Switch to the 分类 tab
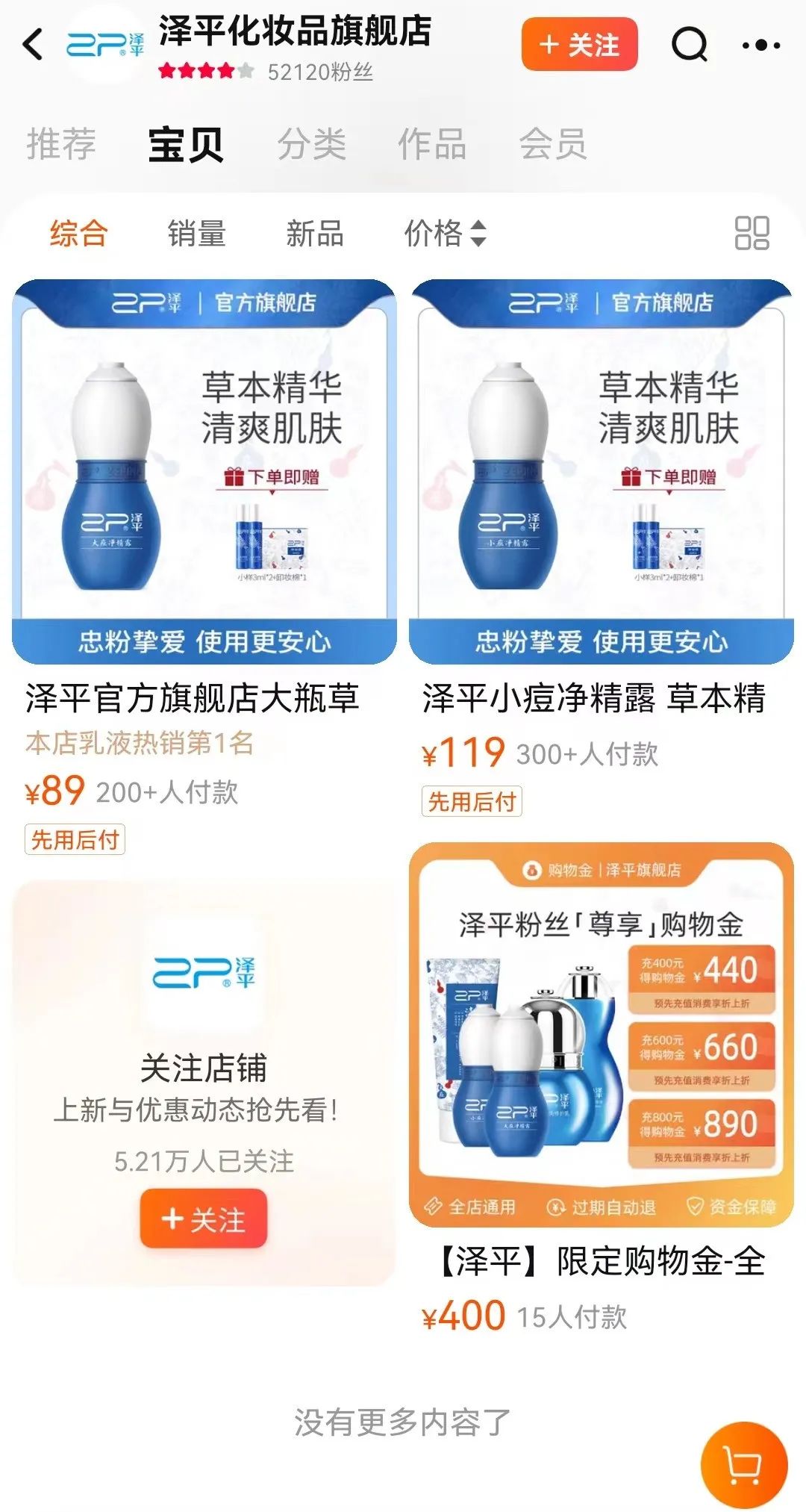This screenshot has width=806, height=1512. click(312, 144)
